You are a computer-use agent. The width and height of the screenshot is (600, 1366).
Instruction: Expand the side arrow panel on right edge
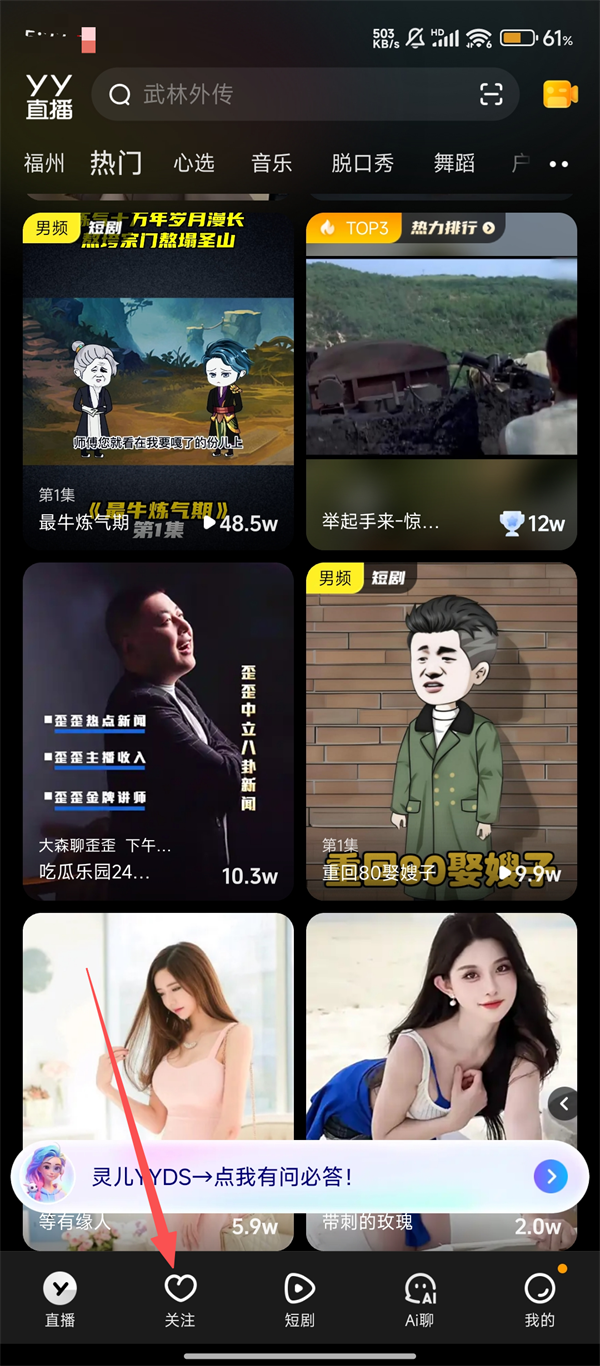564,1104
